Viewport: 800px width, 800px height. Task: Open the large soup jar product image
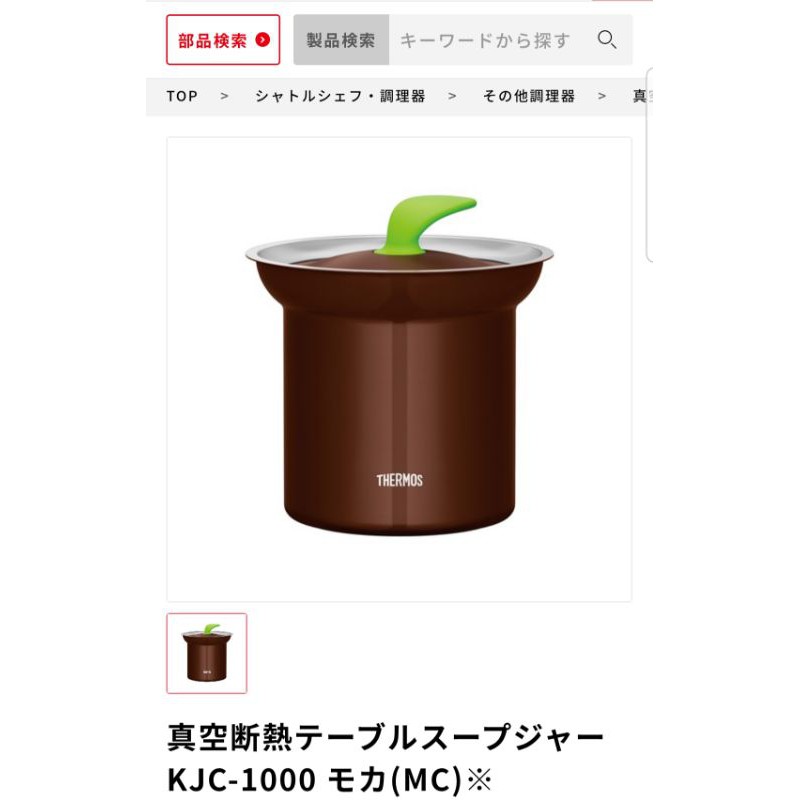click(x=399, y=369)
